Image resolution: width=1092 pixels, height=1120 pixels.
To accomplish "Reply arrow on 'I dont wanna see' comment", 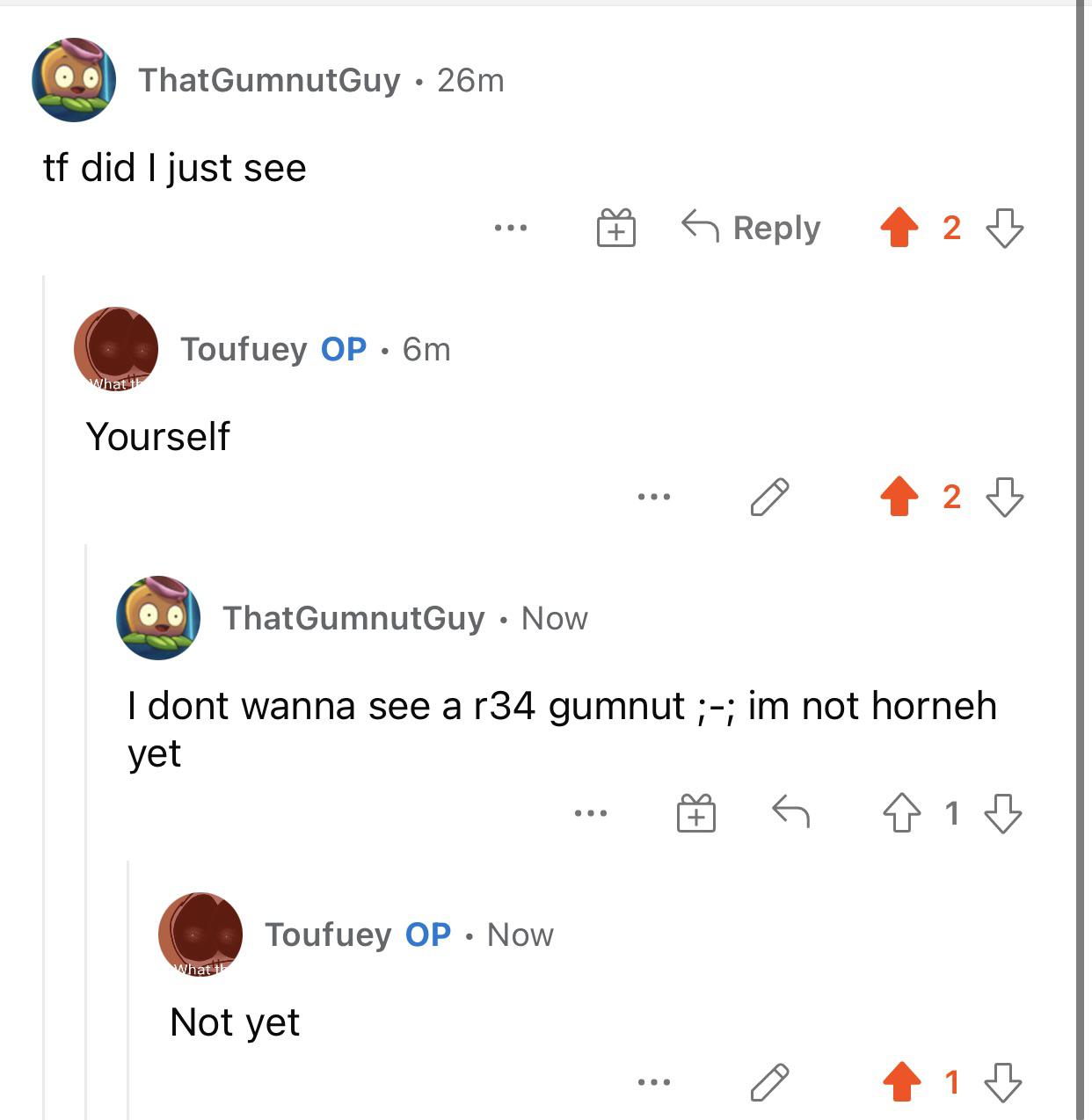I will (790, 811).
